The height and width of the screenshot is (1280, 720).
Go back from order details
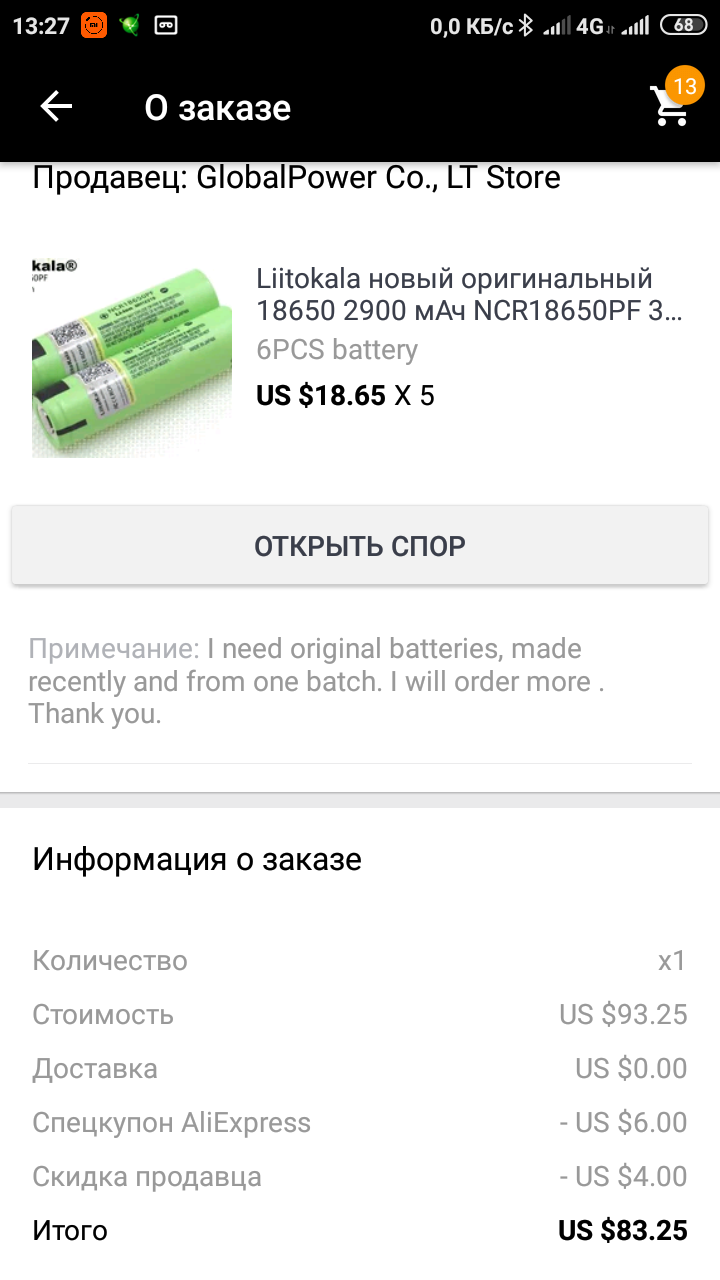(56, 107)
